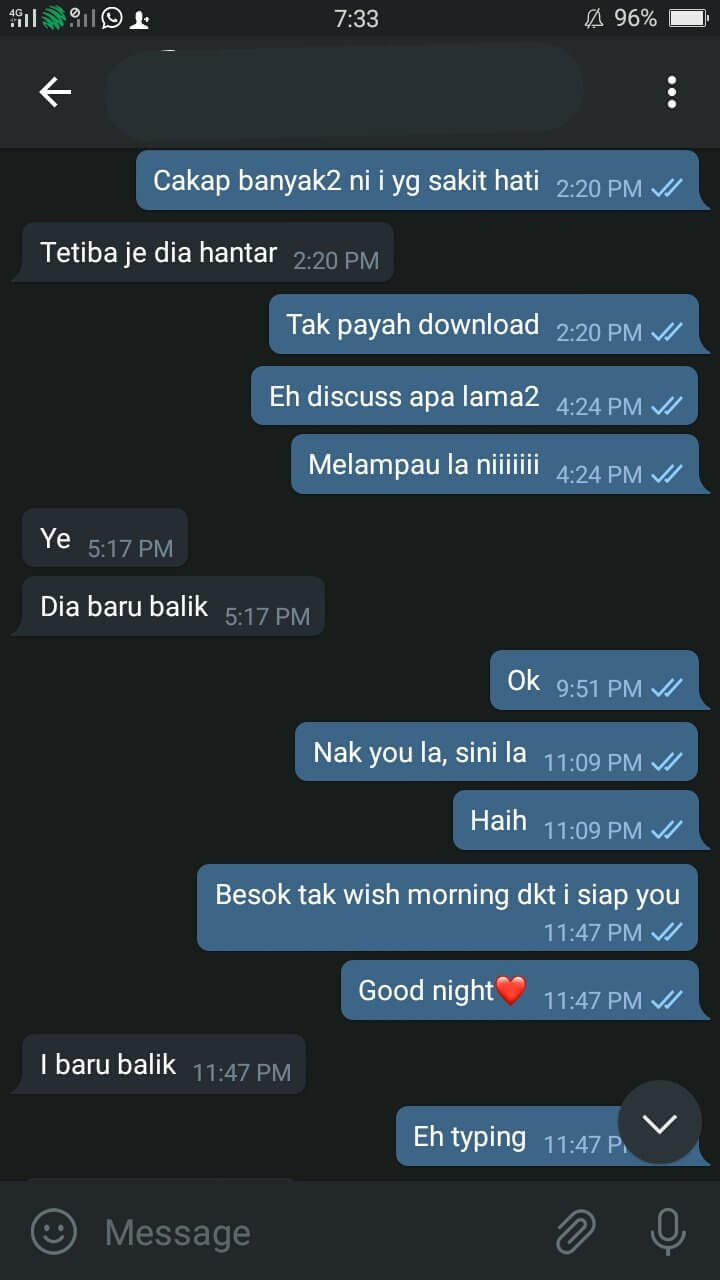Image resolution: width=720 pixels, height=1280 pixels.
Task: Select the "Good night" message bubble
Action: [x=520, y=990]
